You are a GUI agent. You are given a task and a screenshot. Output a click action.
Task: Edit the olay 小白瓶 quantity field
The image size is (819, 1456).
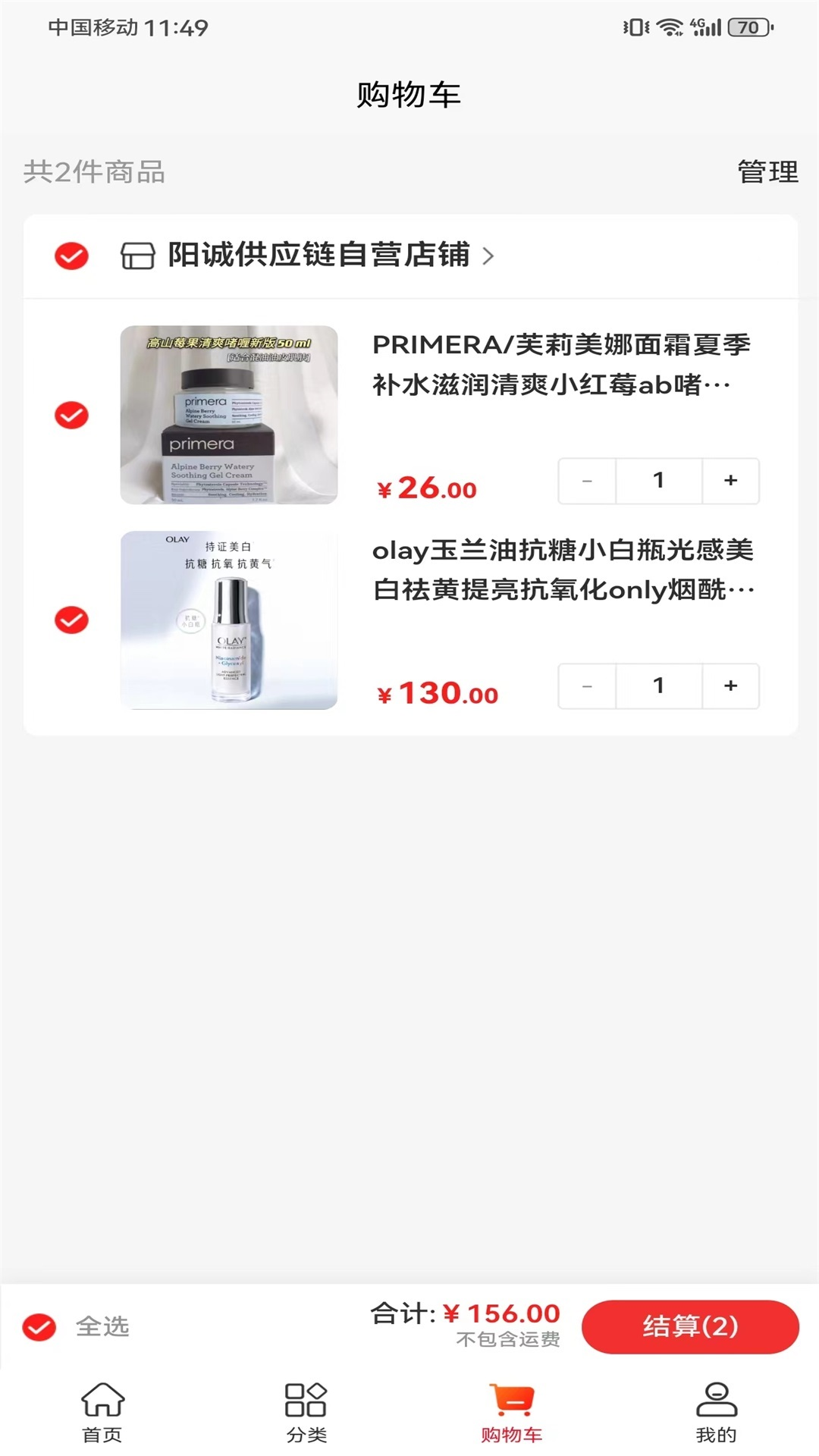[658, 686]
